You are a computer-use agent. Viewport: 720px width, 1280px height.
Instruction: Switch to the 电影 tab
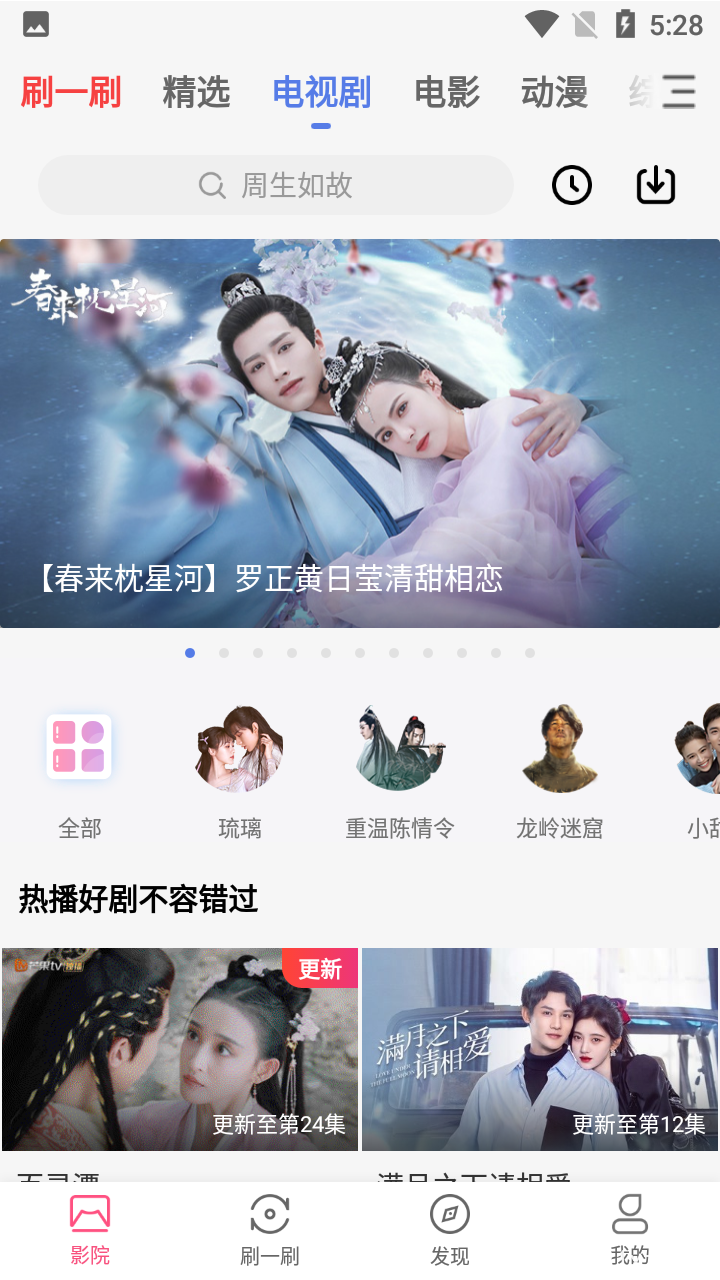(x=447, y=93)
